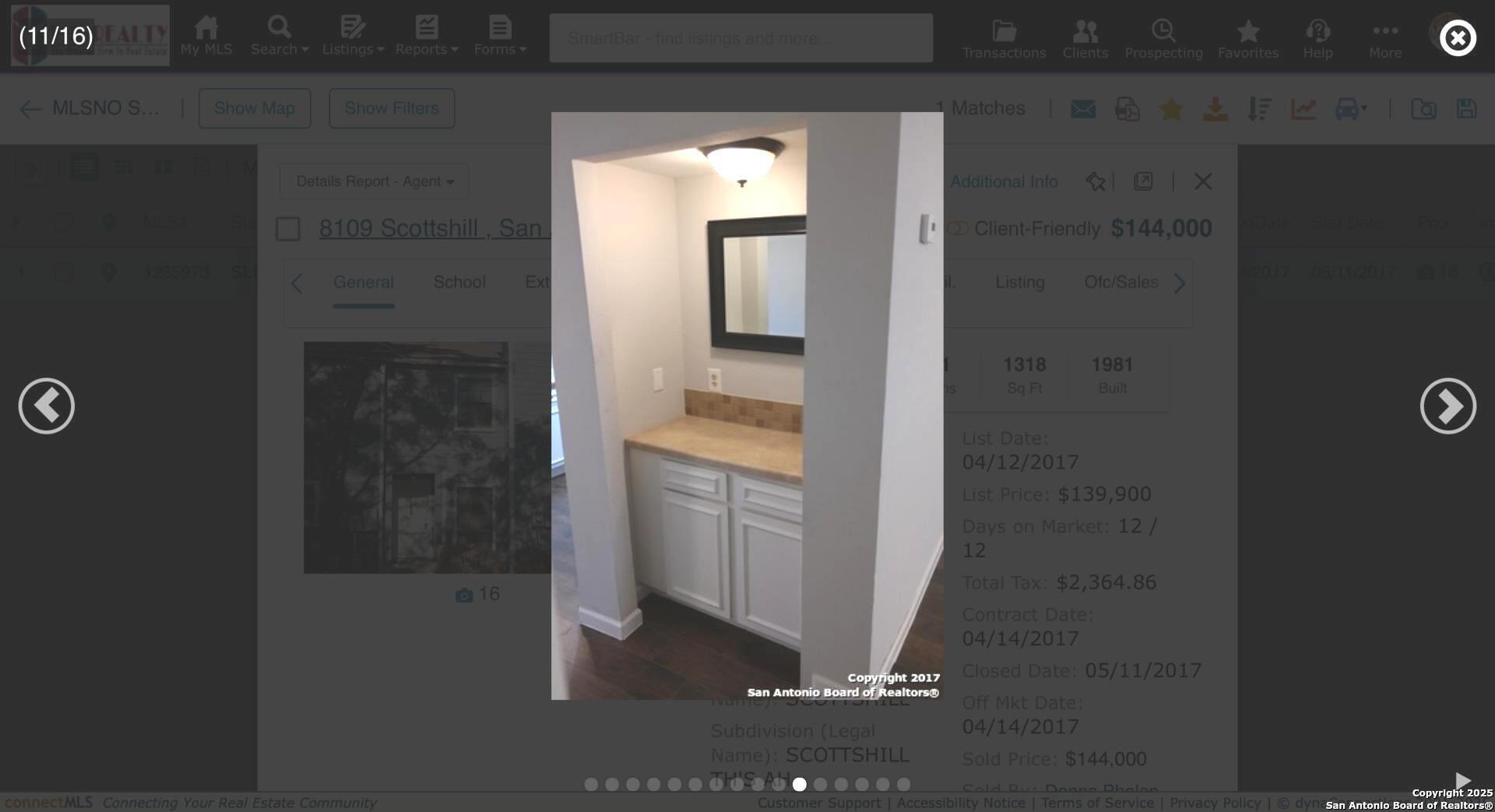Close the photo viewer overlay
Image resolution: width=1495 pixels, height=812 pixels.
pos(1457,37)
